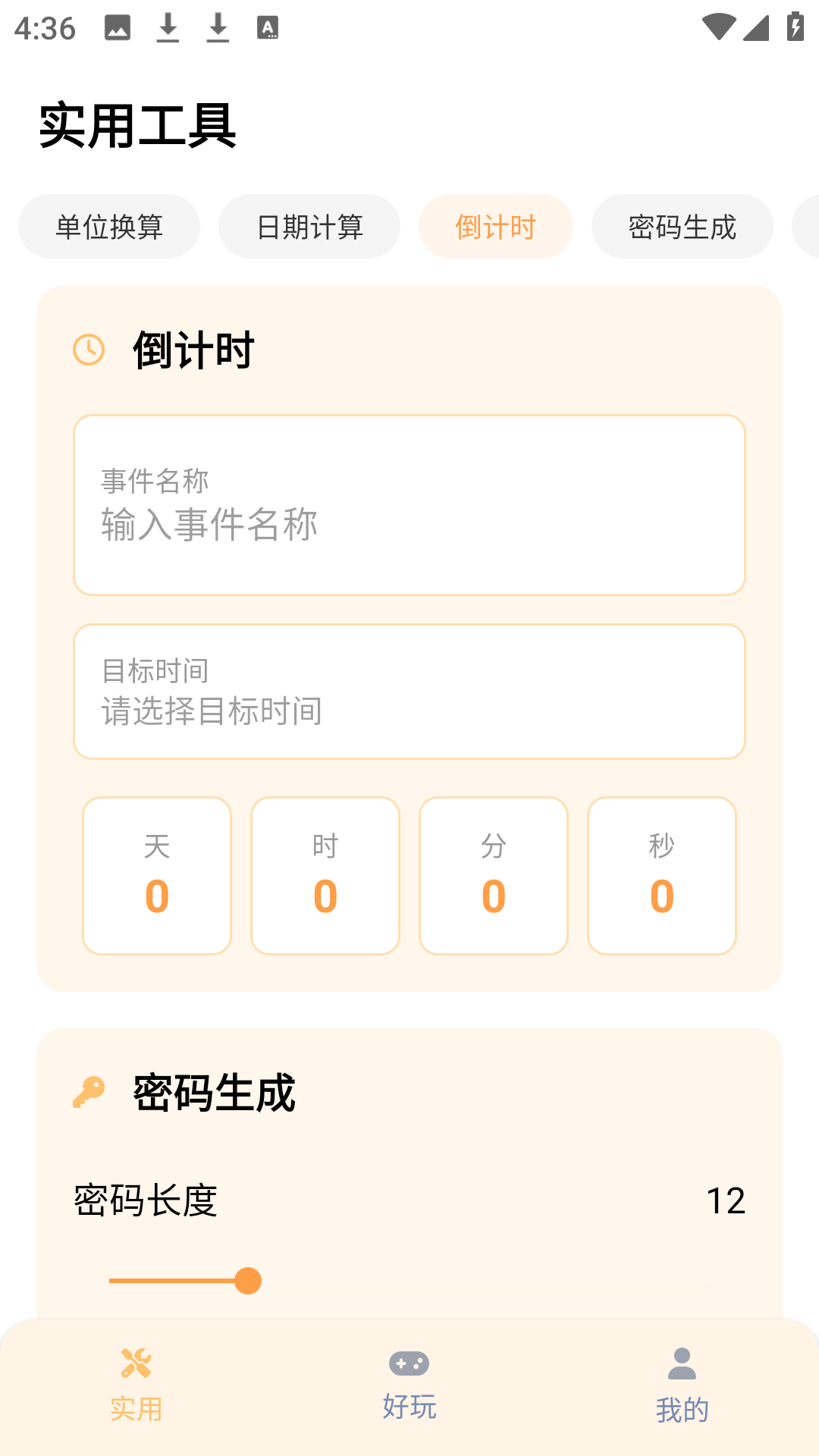Switch to the 单位换算 tab

coord(108,226)
